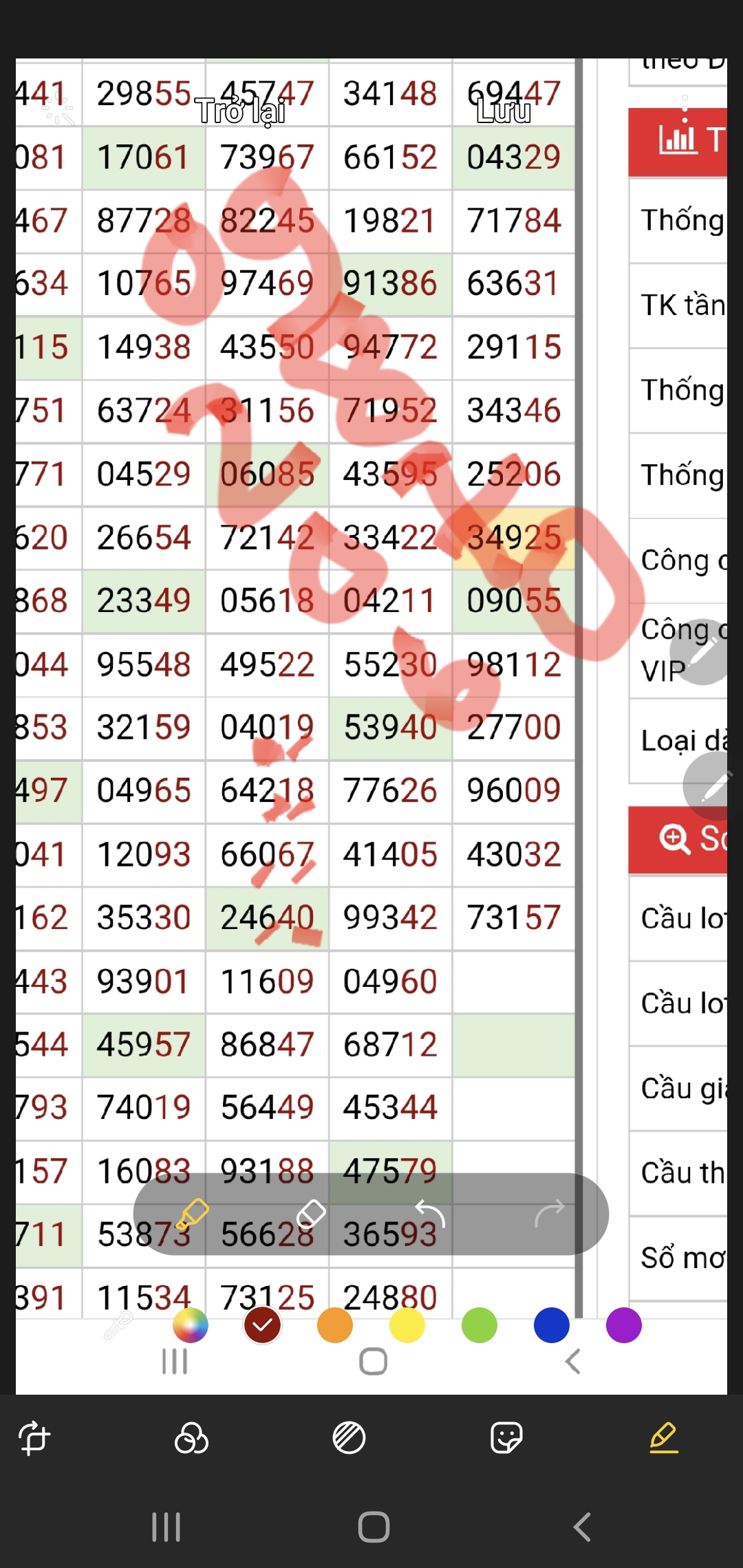Choose the purple color swatch
This screenshot has height=1568, width=743.
(x=624, y=1325)
